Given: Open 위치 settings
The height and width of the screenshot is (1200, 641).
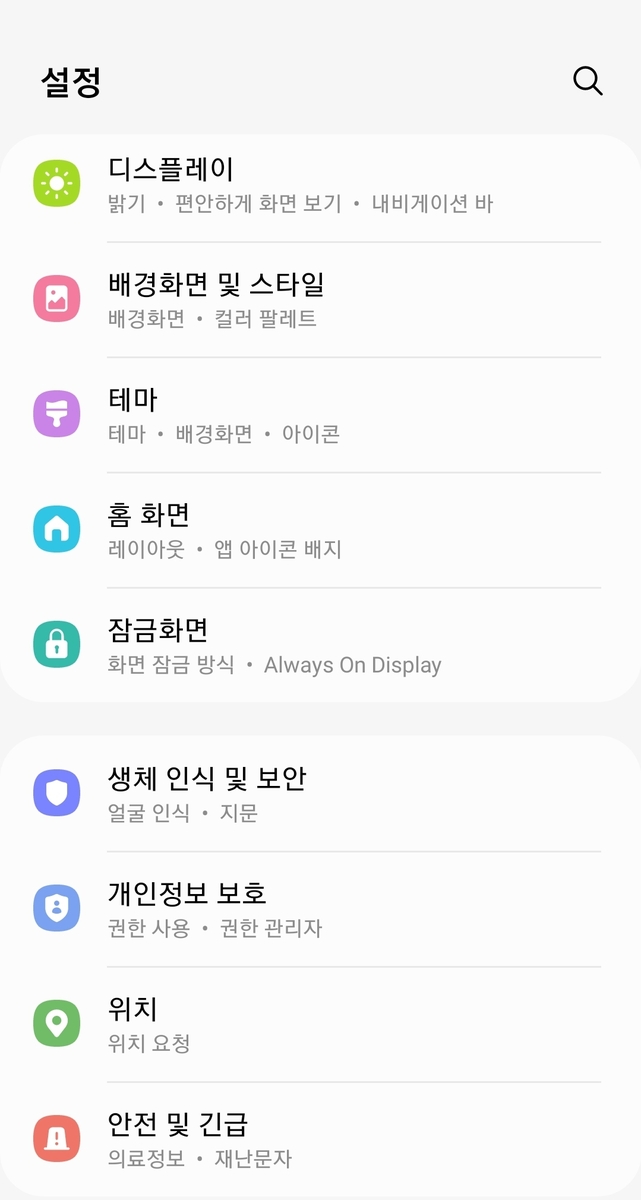Looking at the screenshot, I should [x=320, y=1024].
